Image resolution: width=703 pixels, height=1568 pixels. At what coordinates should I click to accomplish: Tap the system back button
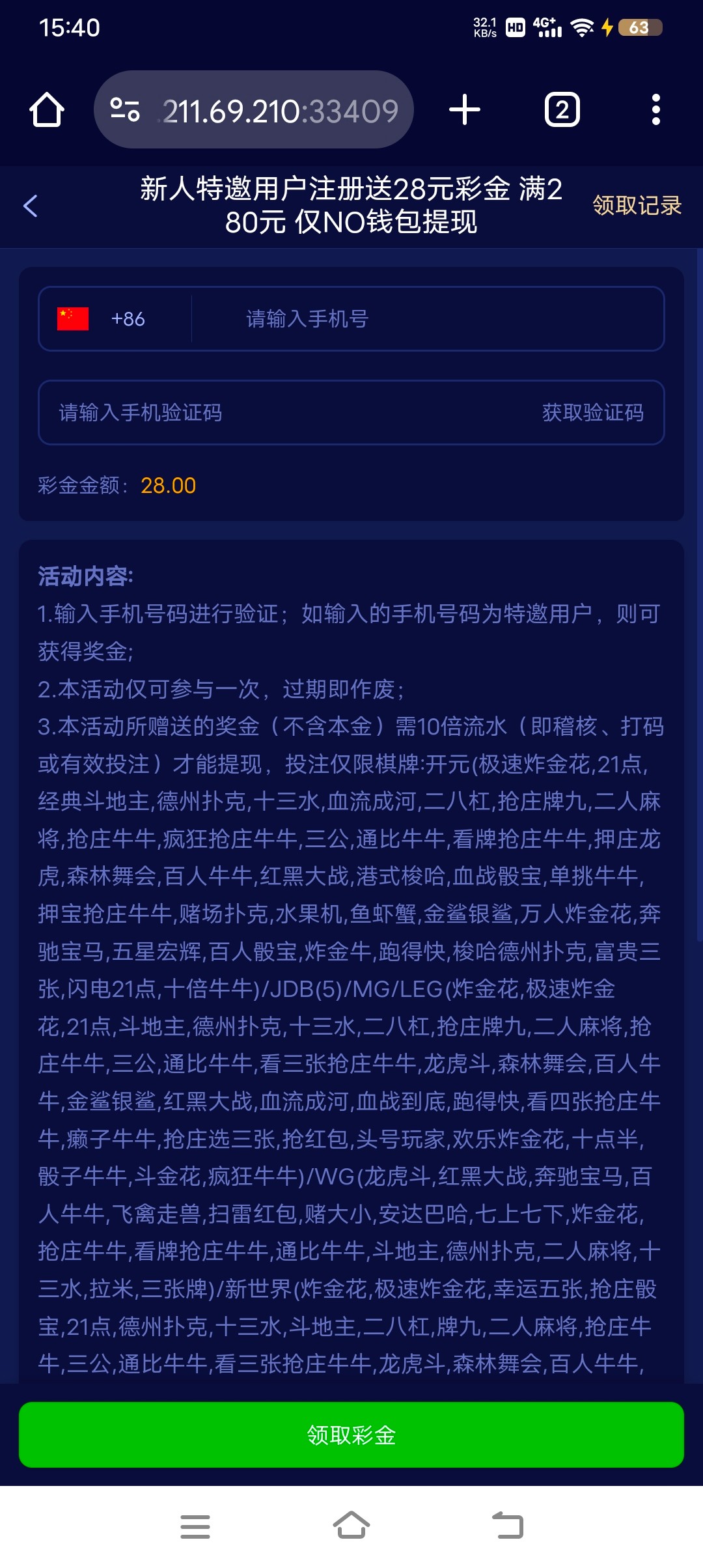click(508, 1525)
